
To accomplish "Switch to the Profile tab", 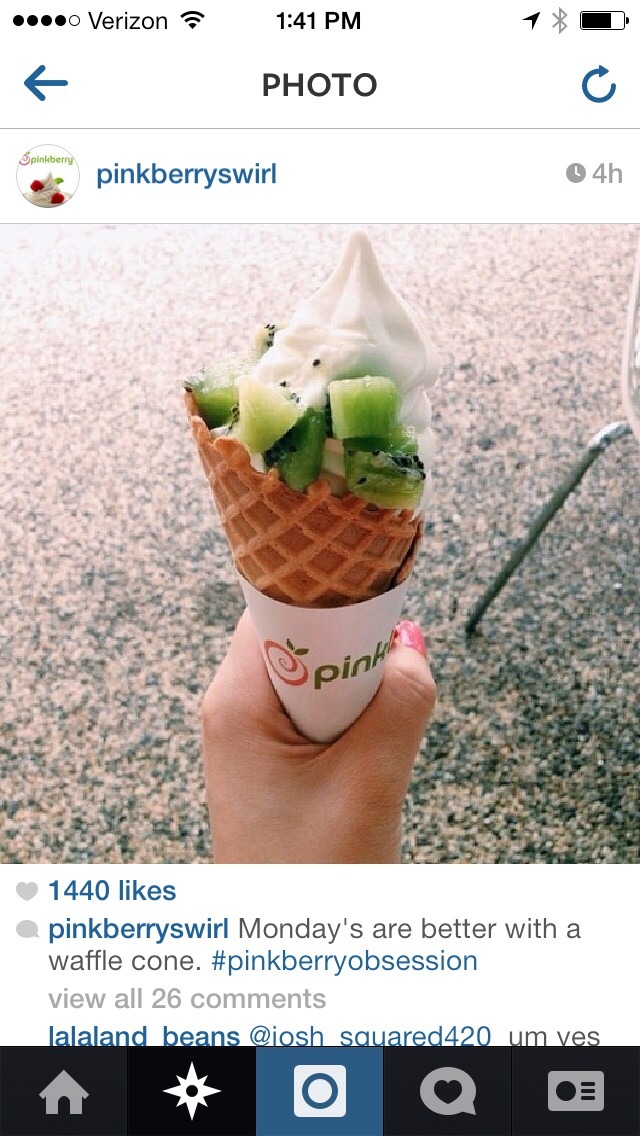I will pos(576,1091).
